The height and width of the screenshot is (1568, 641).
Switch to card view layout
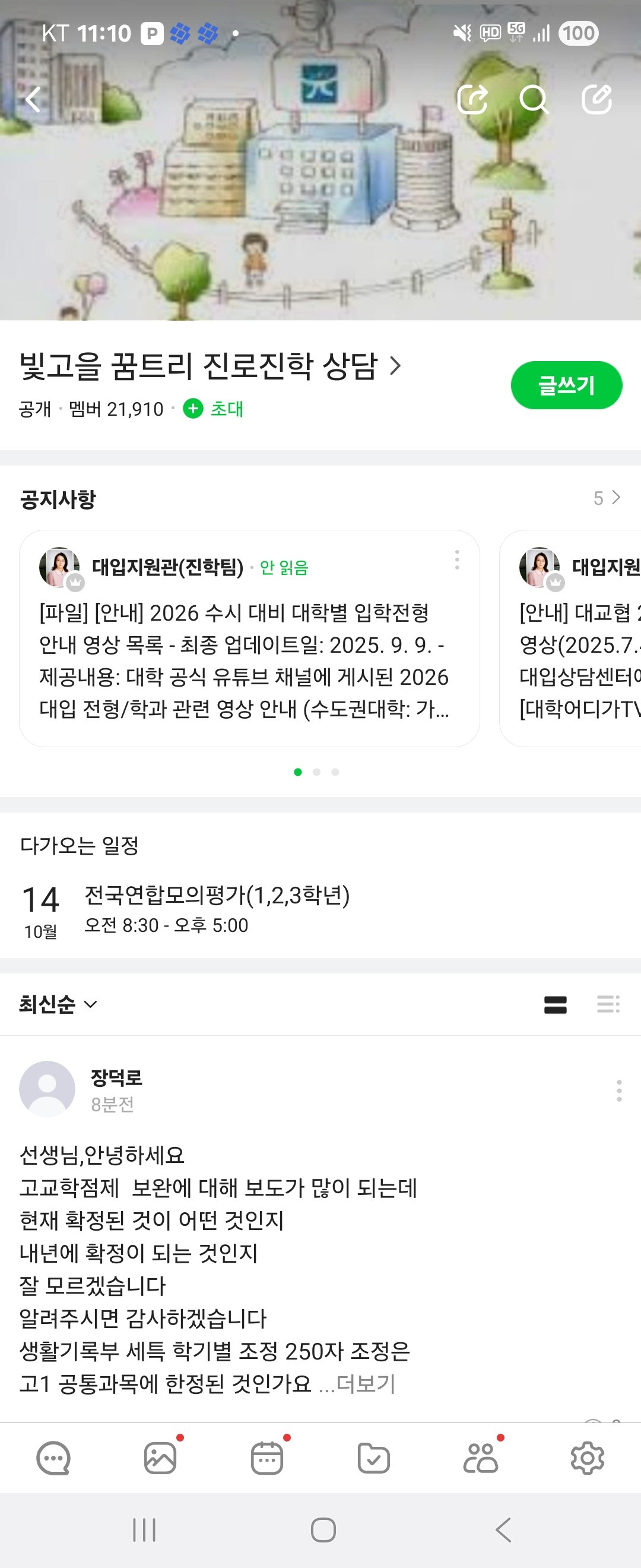point(556,1004)
